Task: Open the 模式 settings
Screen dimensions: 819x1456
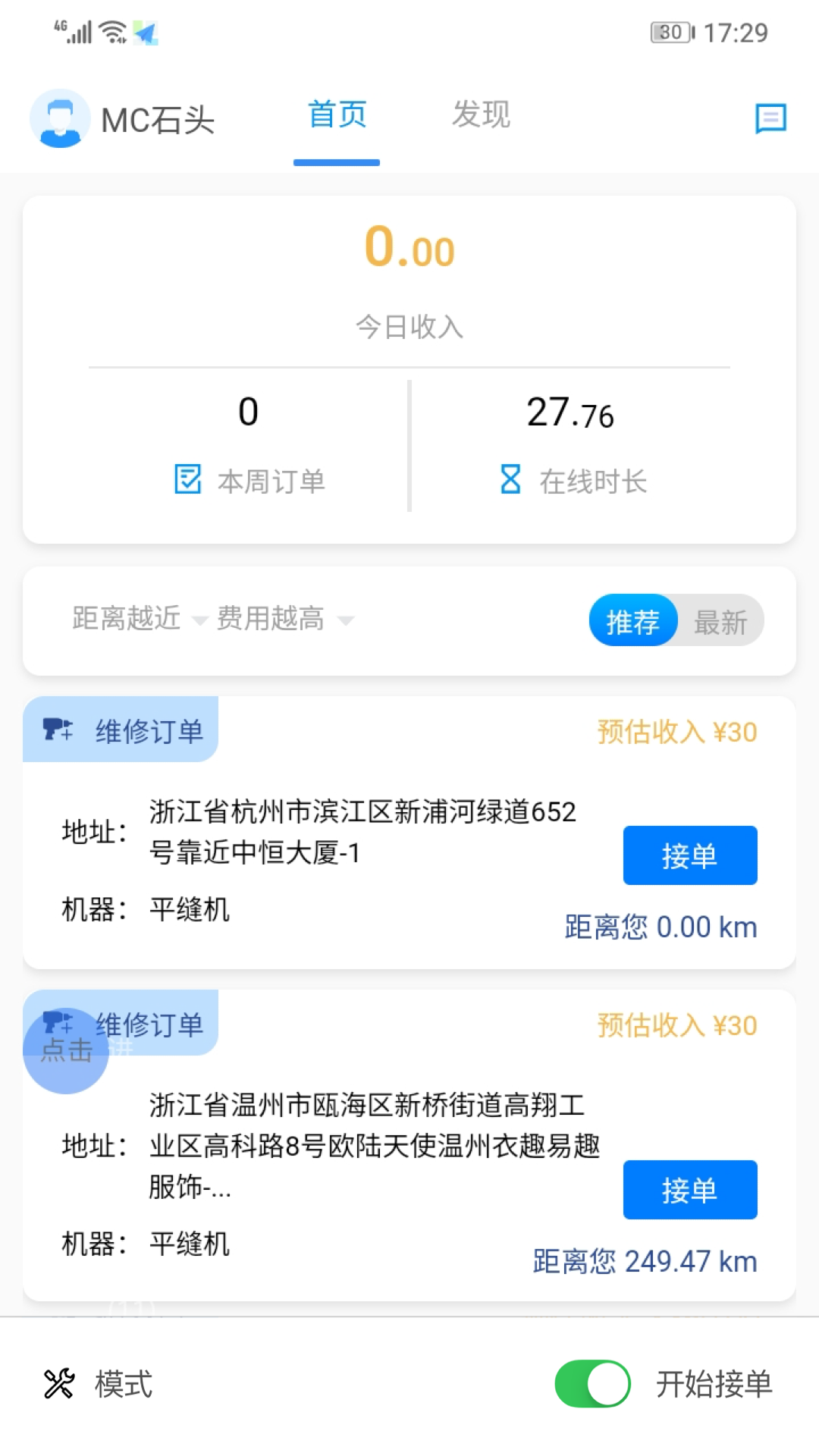Action: coord(99,1384)
